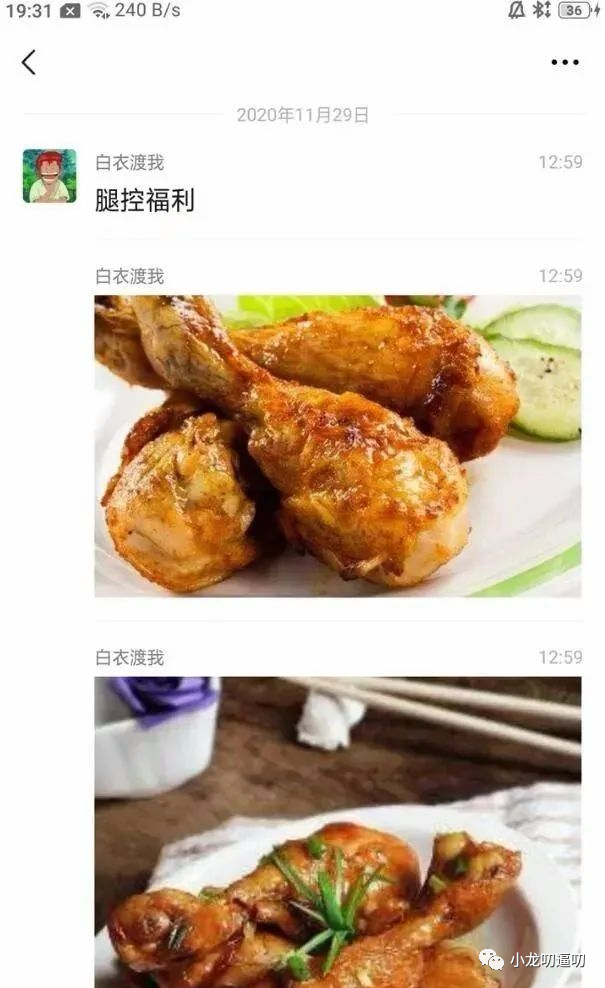Screen dimensions: 605x988
Task: Open 白衣渡我's profile avatar
Action: 49,176
